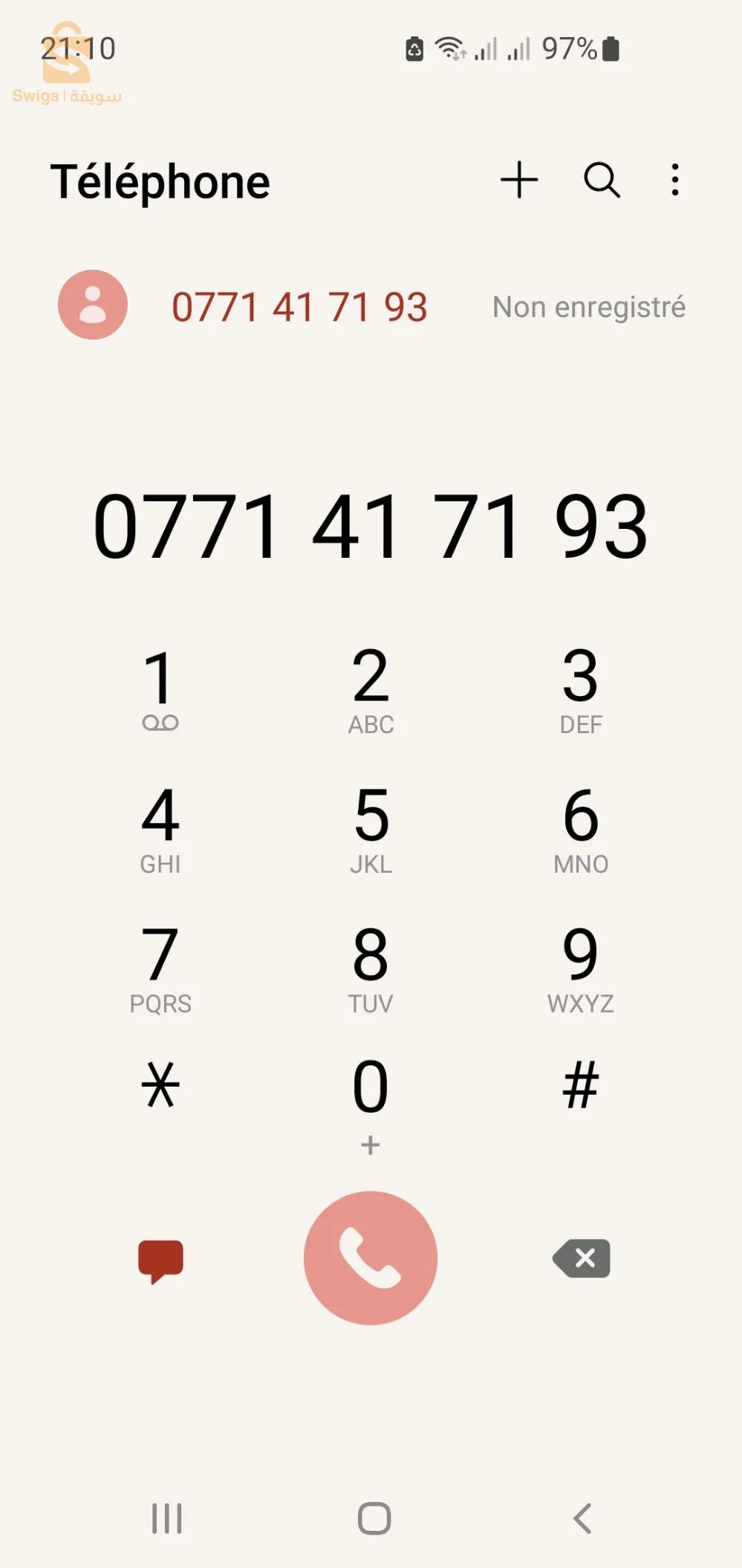Add the number as new contact
742x1568 pixels.
[518, 180]
